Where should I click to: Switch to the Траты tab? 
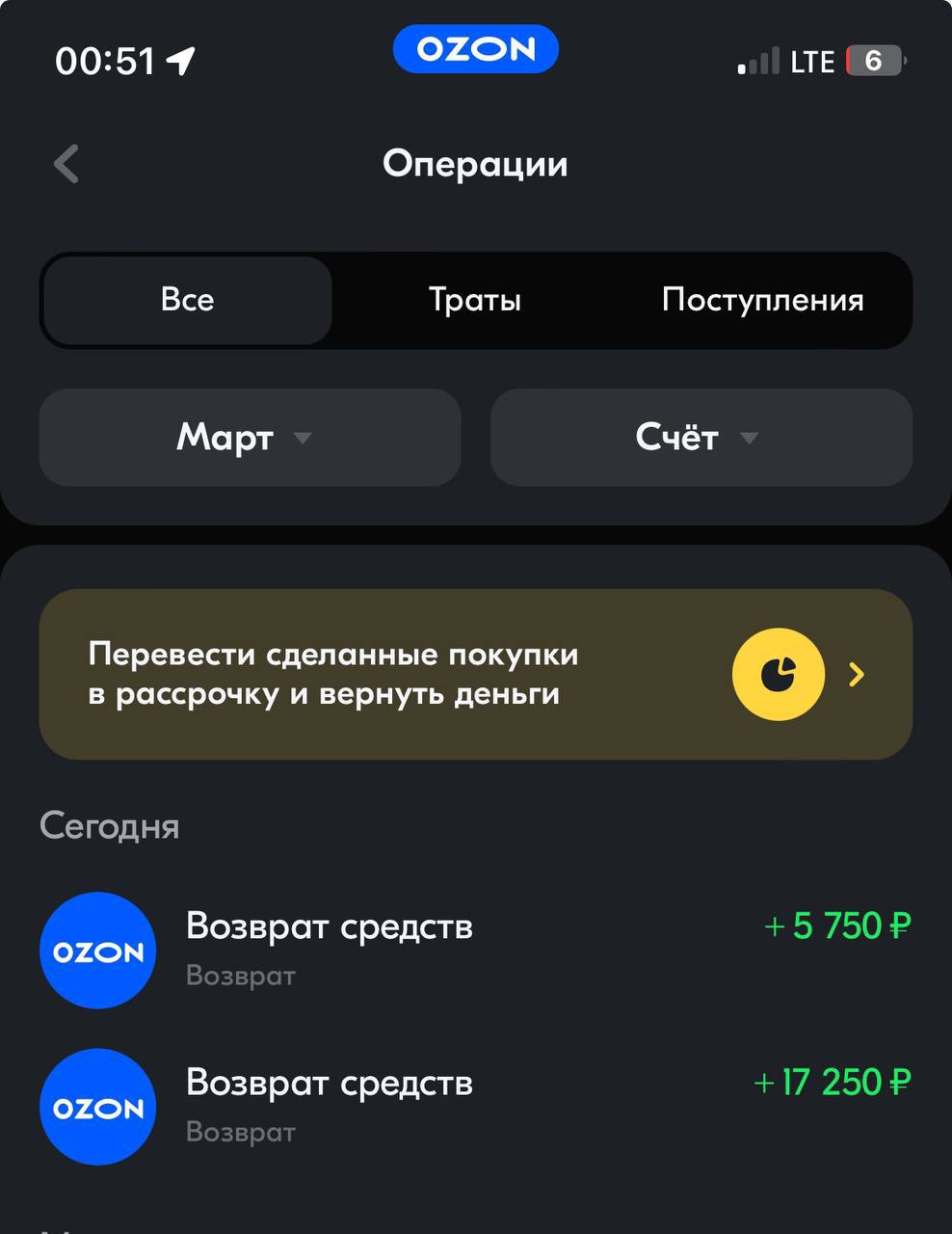pyautogui.click(x=475, y=300)
